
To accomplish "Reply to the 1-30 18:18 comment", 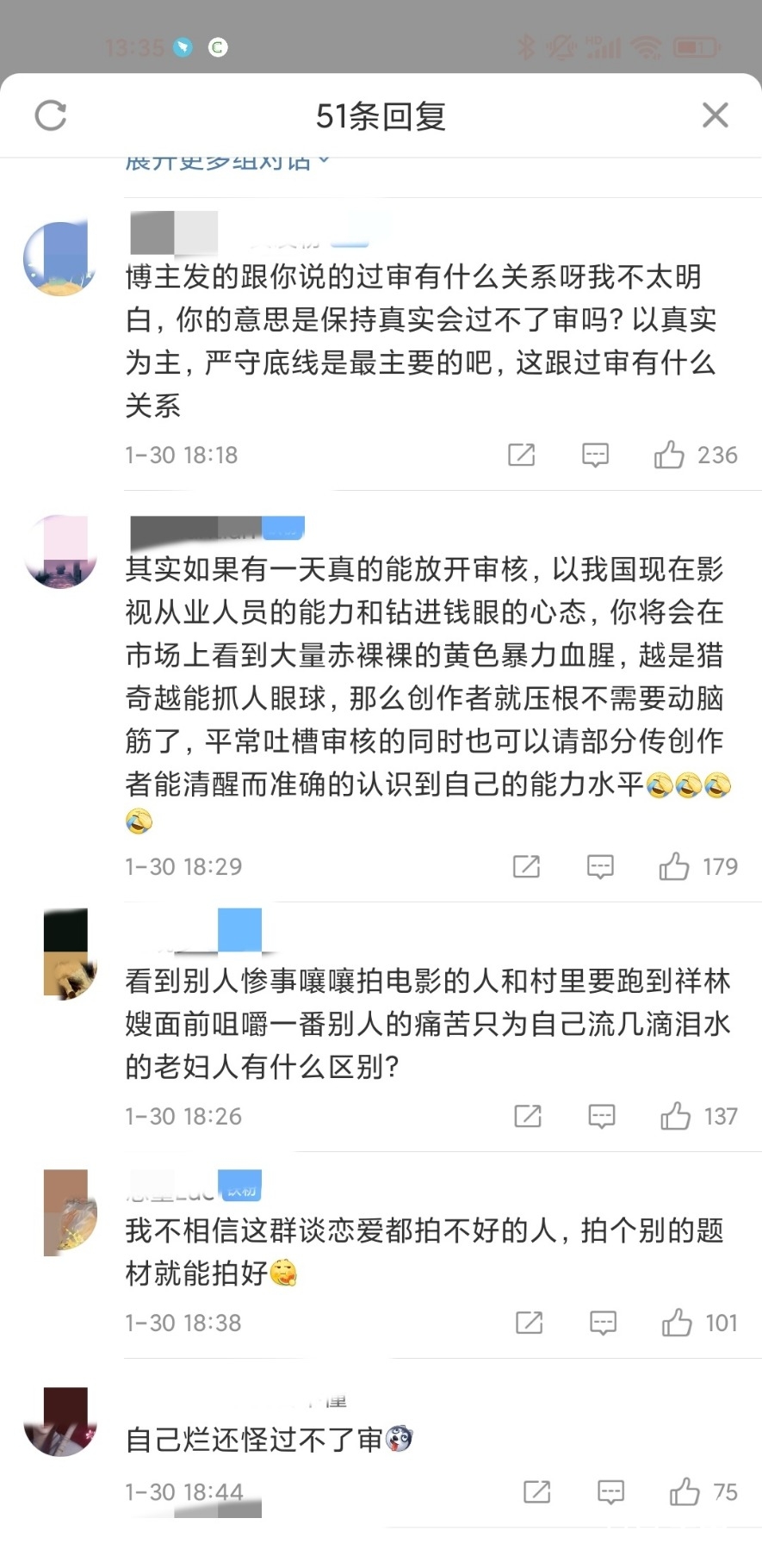I will click(596, 455).
